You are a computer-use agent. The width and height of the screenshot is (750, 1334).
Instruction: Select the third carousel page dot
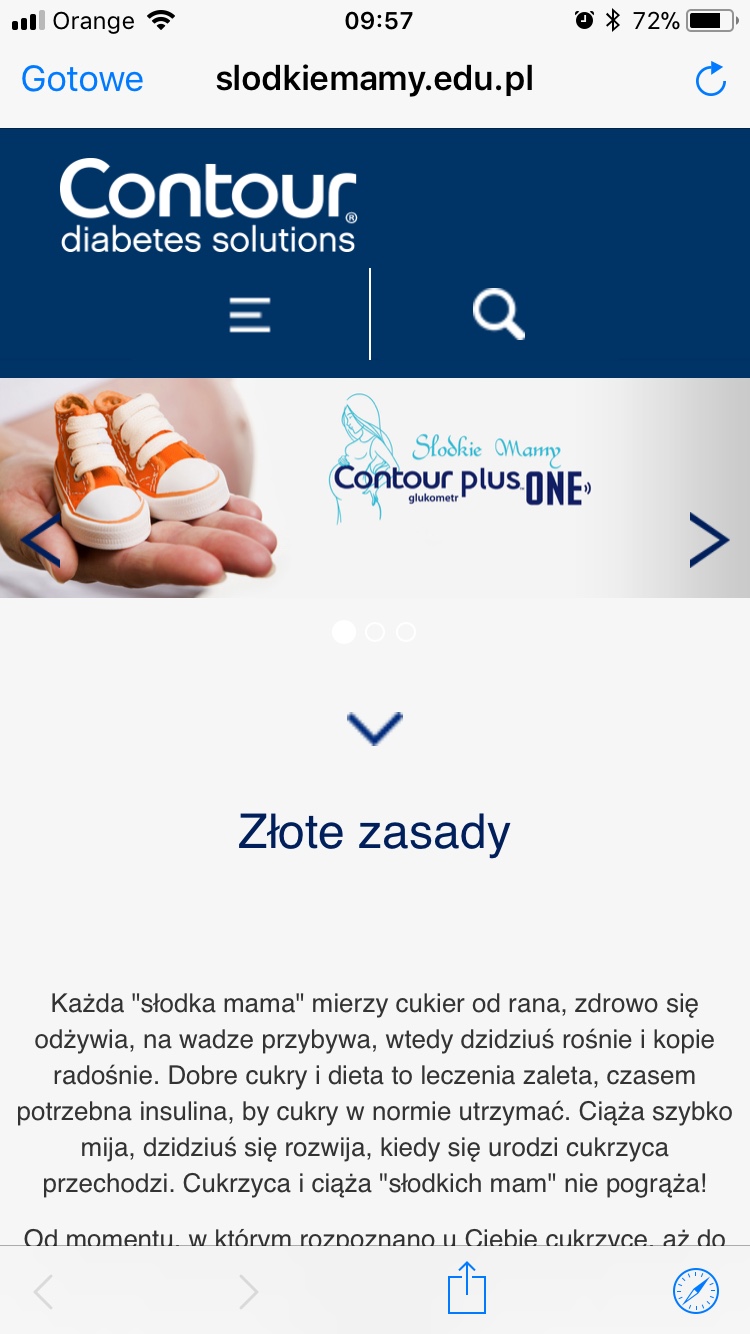(406, 632)
